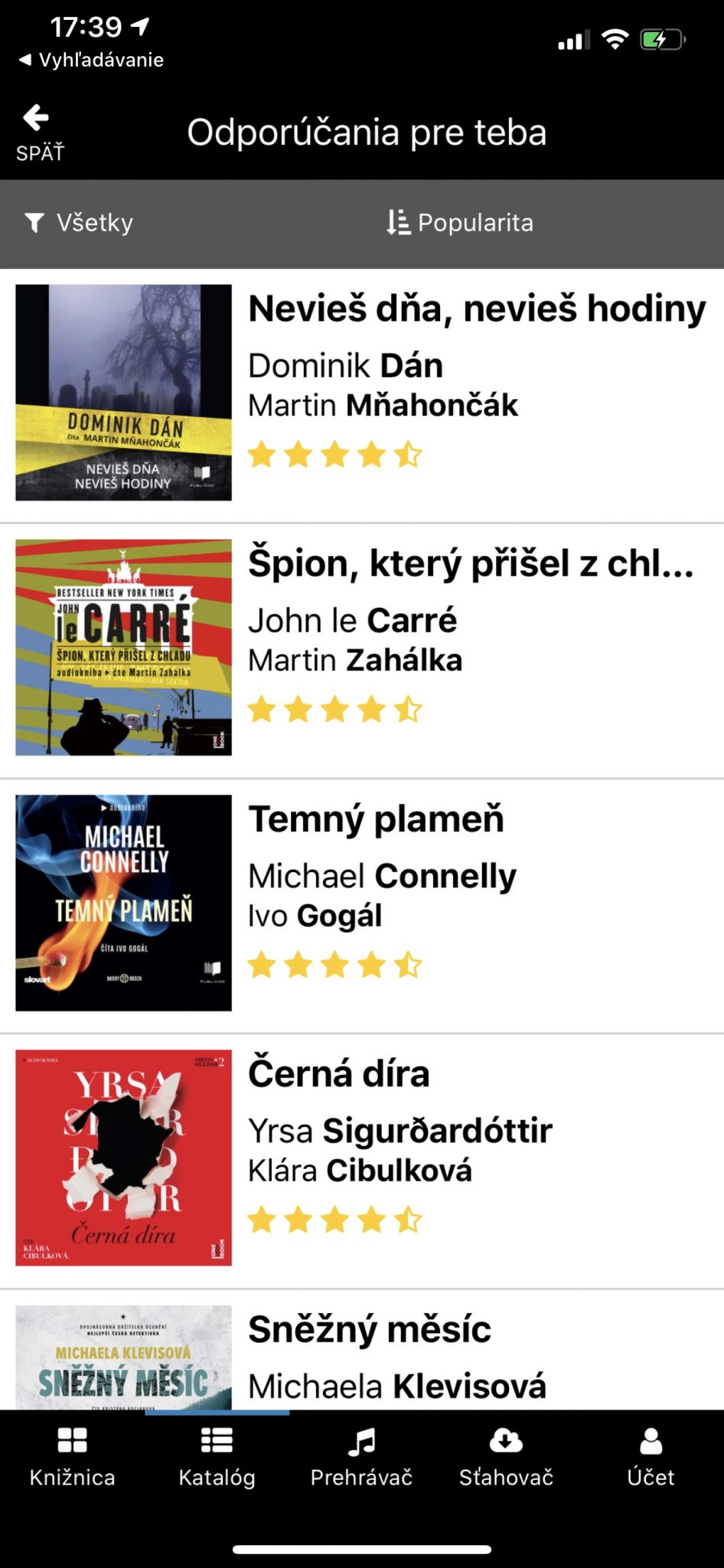The image size is (724, 1568).
Task: Go back with the SPÄŤ arrow
Action: click(x=40, y=133)
